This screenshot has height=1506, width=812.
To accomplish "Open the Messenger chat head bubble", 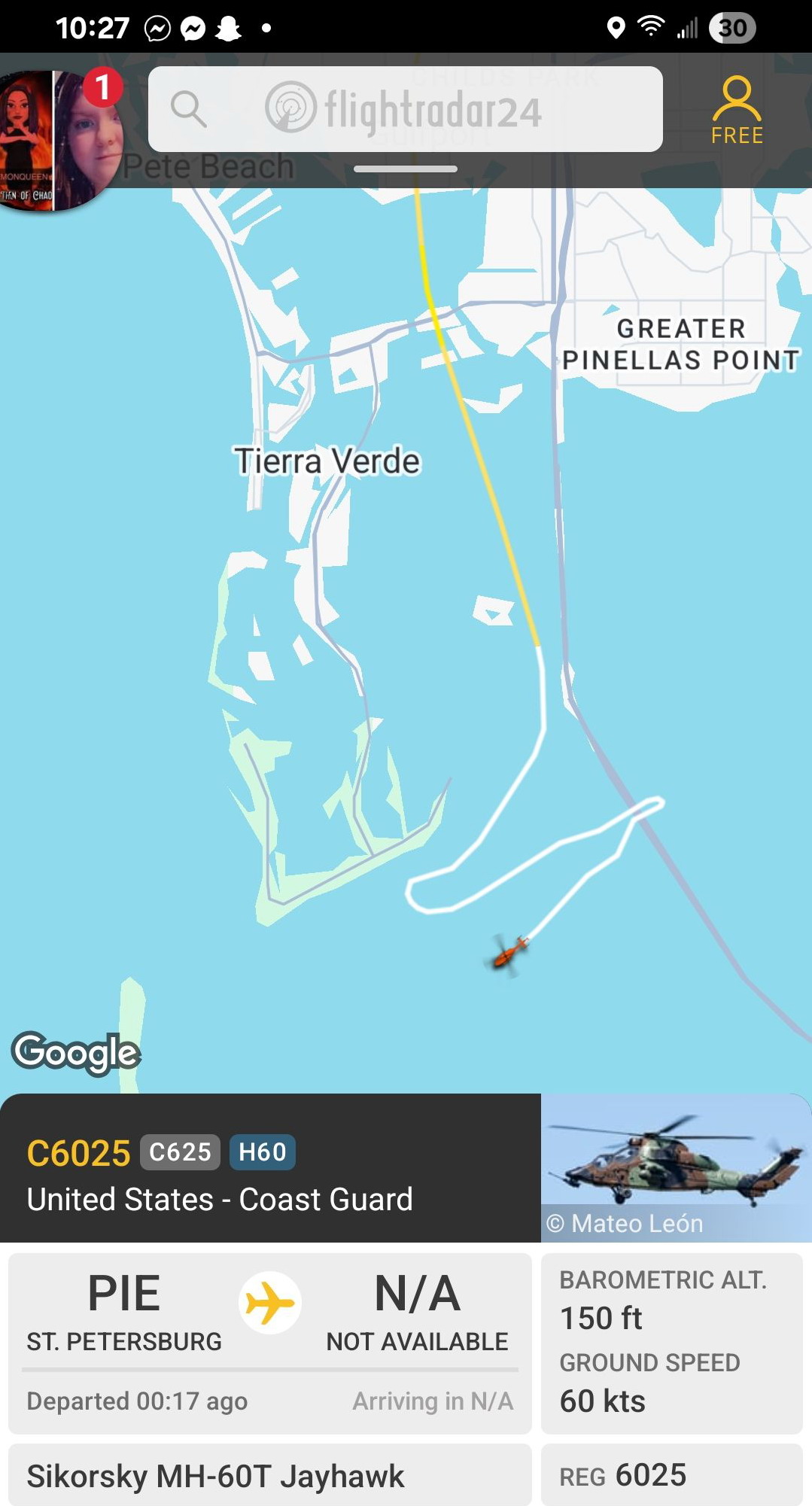I will (x=59, y=140).
